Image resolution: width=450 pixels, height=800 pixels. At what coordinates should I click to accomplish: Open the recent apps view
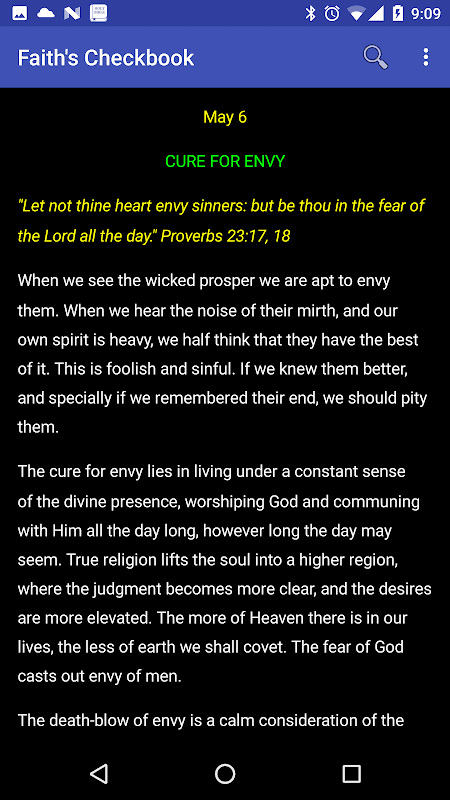pyautogui.click(x=351, y=773)
